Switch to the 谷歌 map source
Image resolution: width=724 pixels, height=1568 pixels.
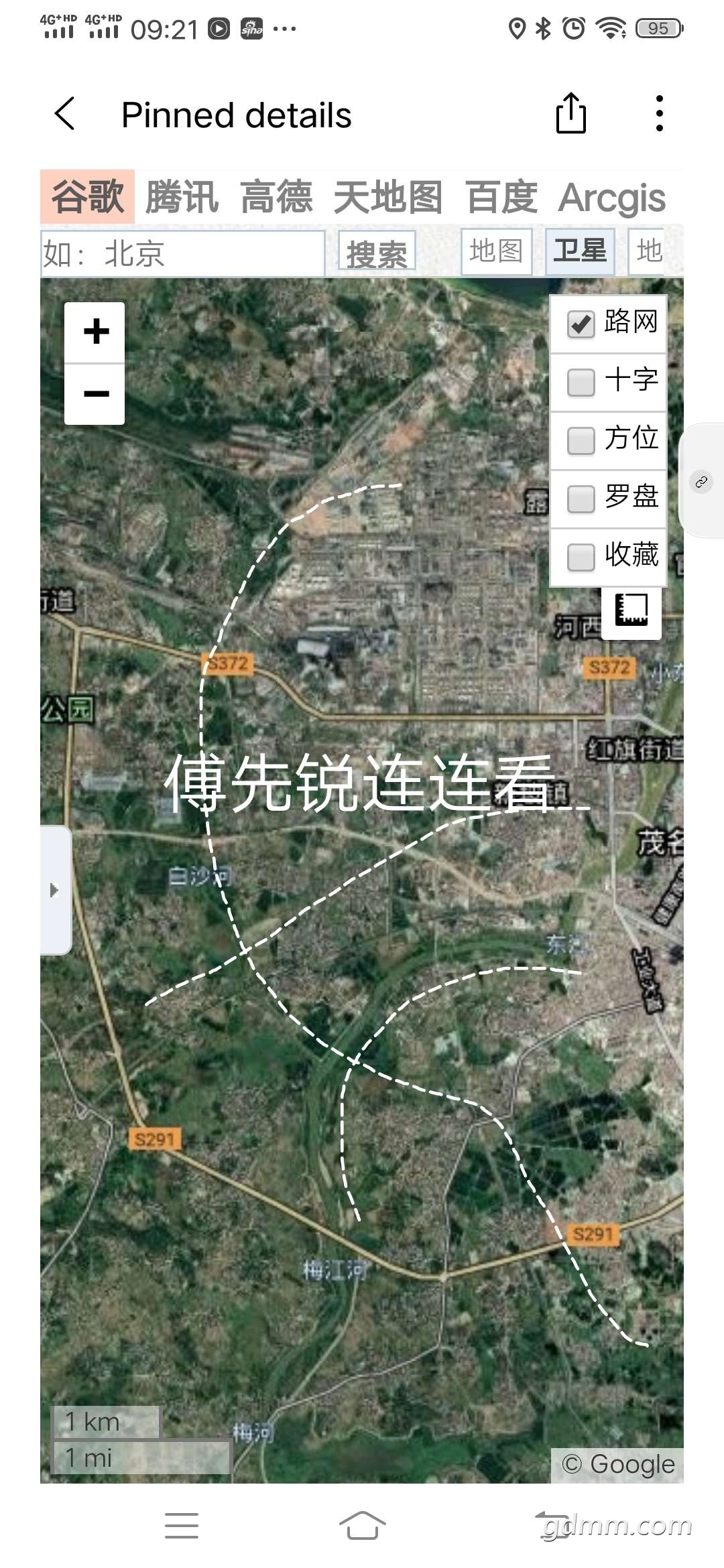[88, 197]
